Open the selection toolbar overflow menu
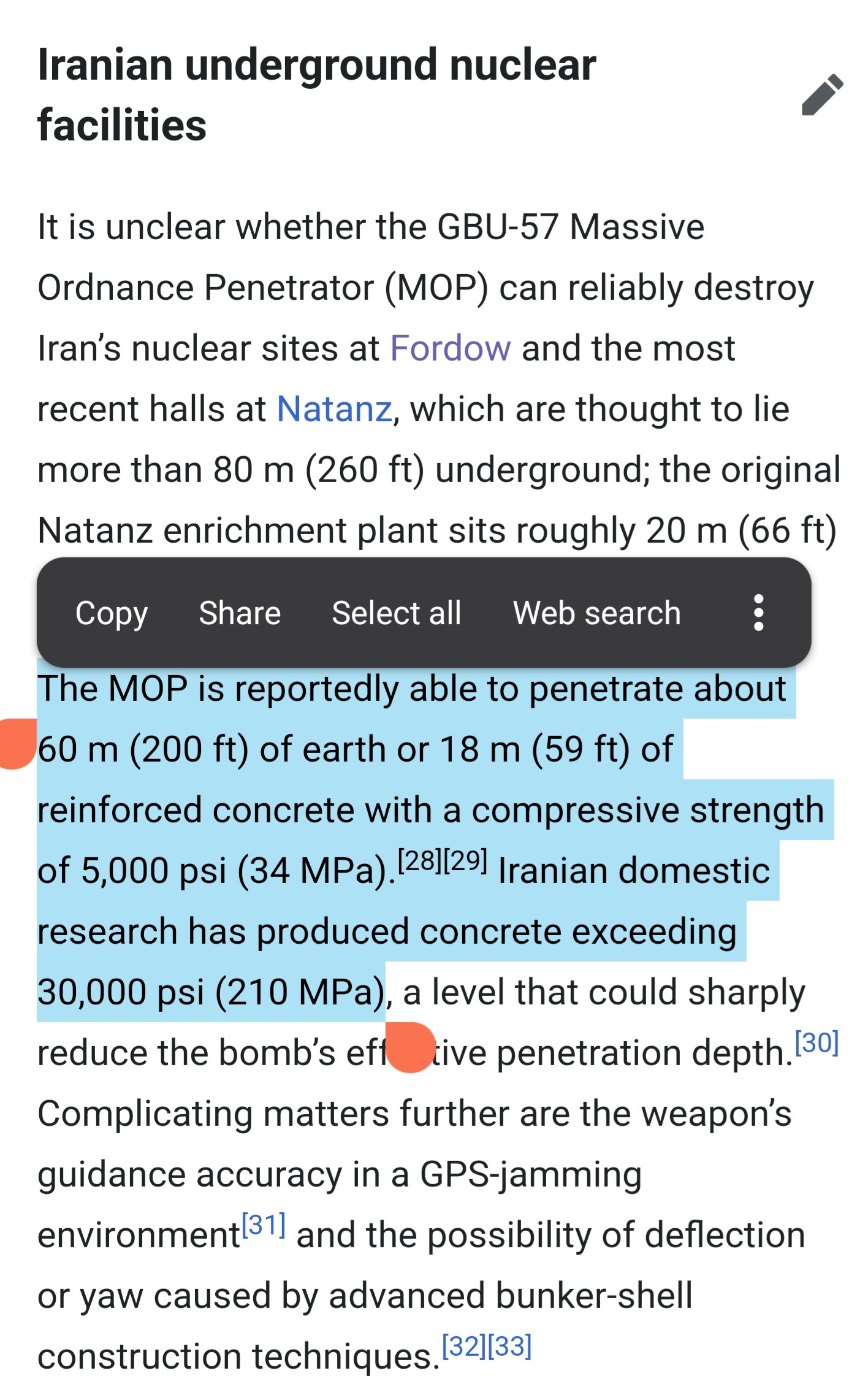This screenshot has width=868, height=1392. [758, 613]
